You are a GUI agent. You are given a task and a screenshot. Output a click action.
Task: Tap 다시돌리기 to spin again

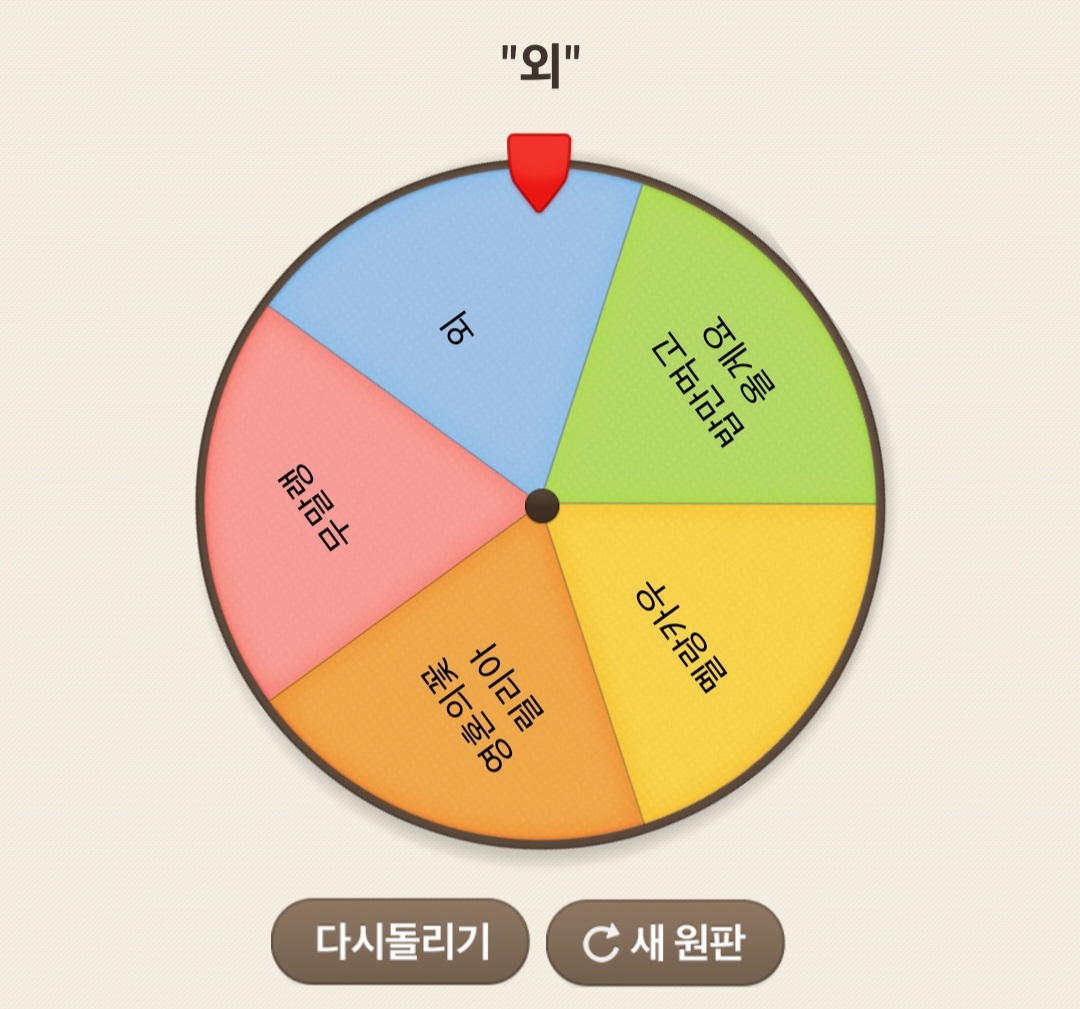[400, 941]
